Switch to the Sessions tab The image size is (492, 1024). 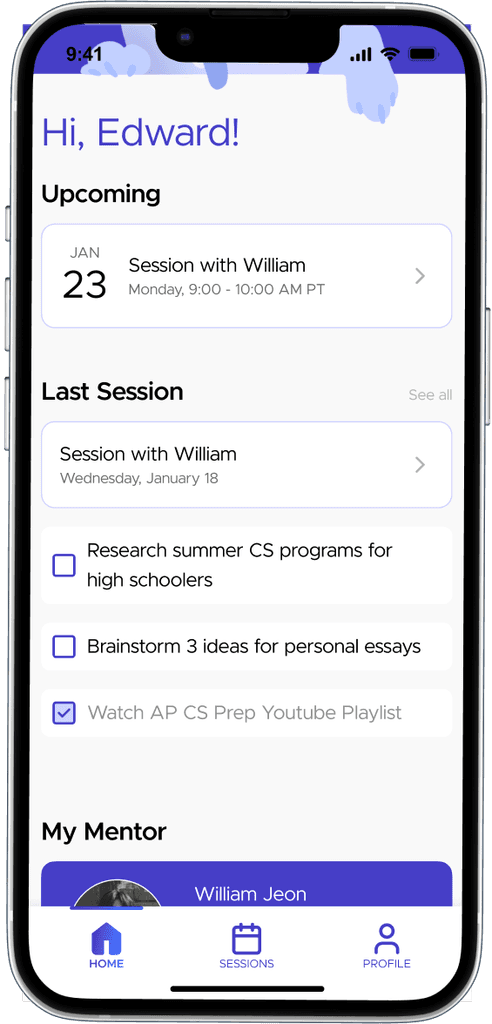[x=246, y=946]
